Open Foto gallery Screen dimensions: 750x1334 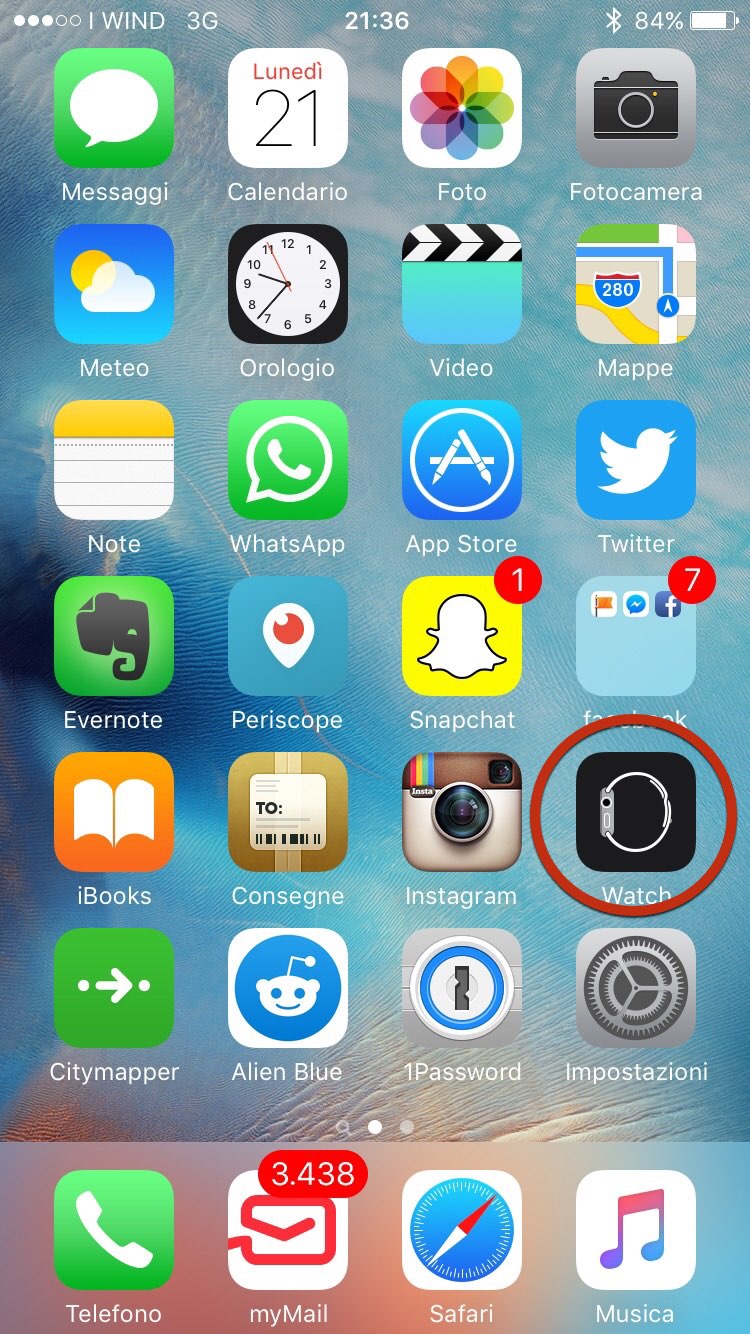[462, 108]
